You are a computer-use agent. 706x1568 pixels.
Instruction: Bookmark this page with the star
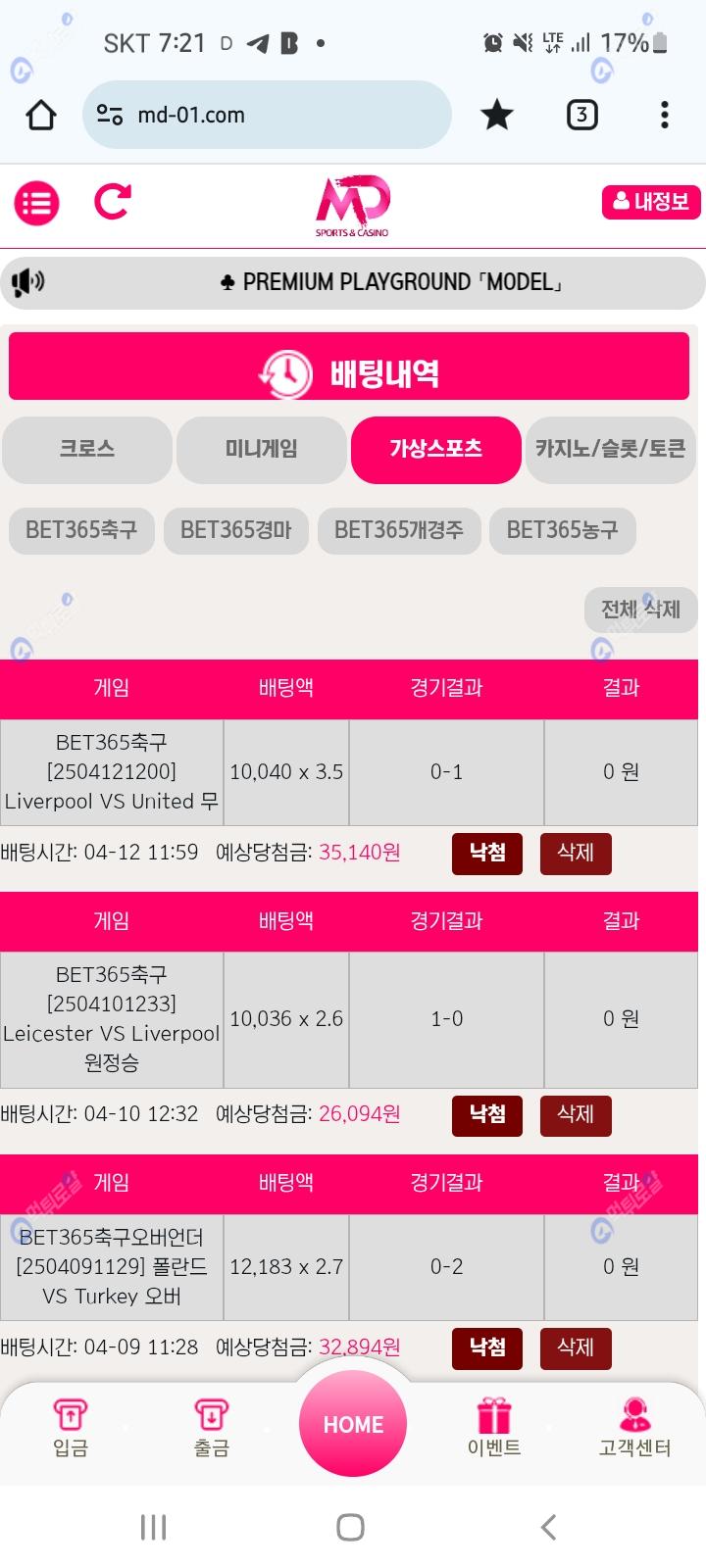pos(497,115)
